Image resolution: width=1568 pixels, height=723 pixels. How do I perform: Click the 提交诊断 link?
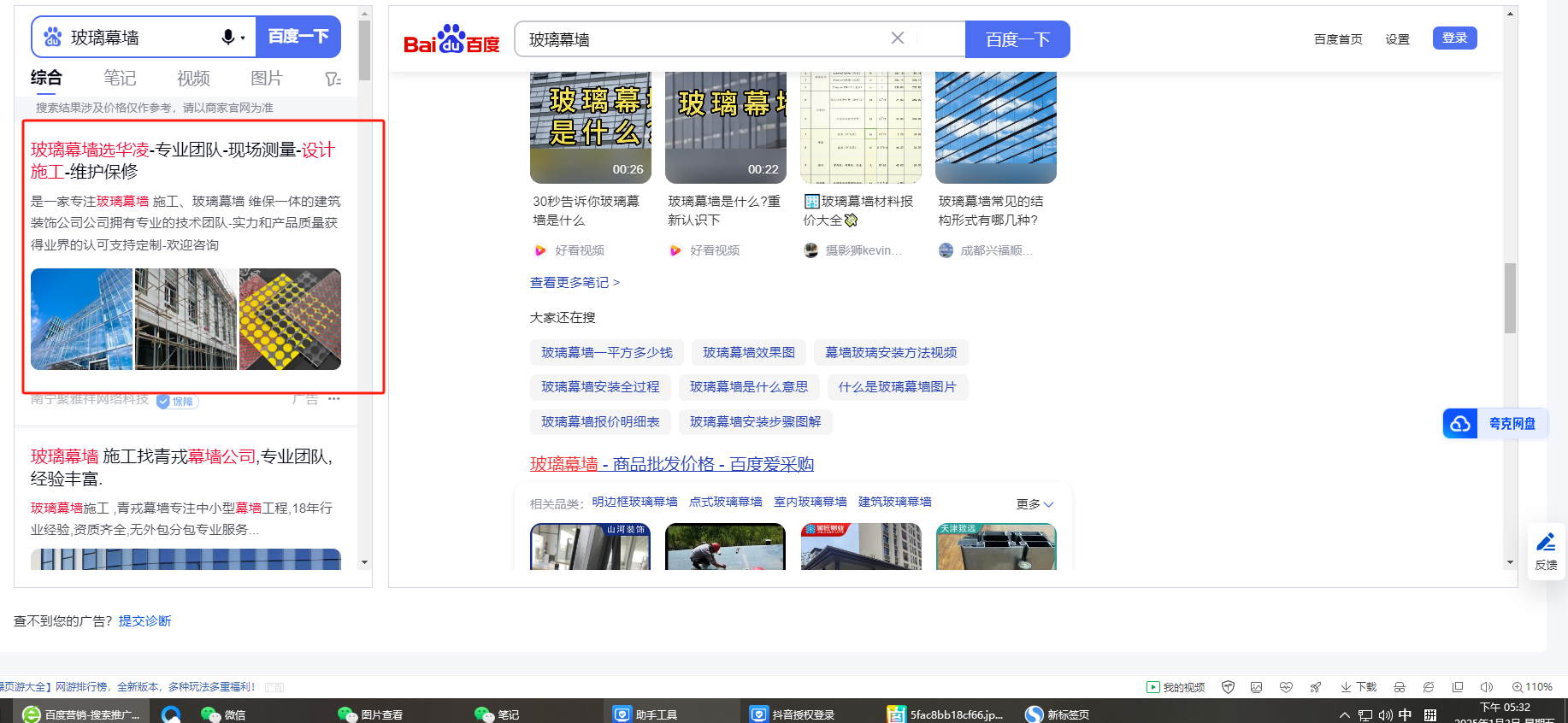144,620
